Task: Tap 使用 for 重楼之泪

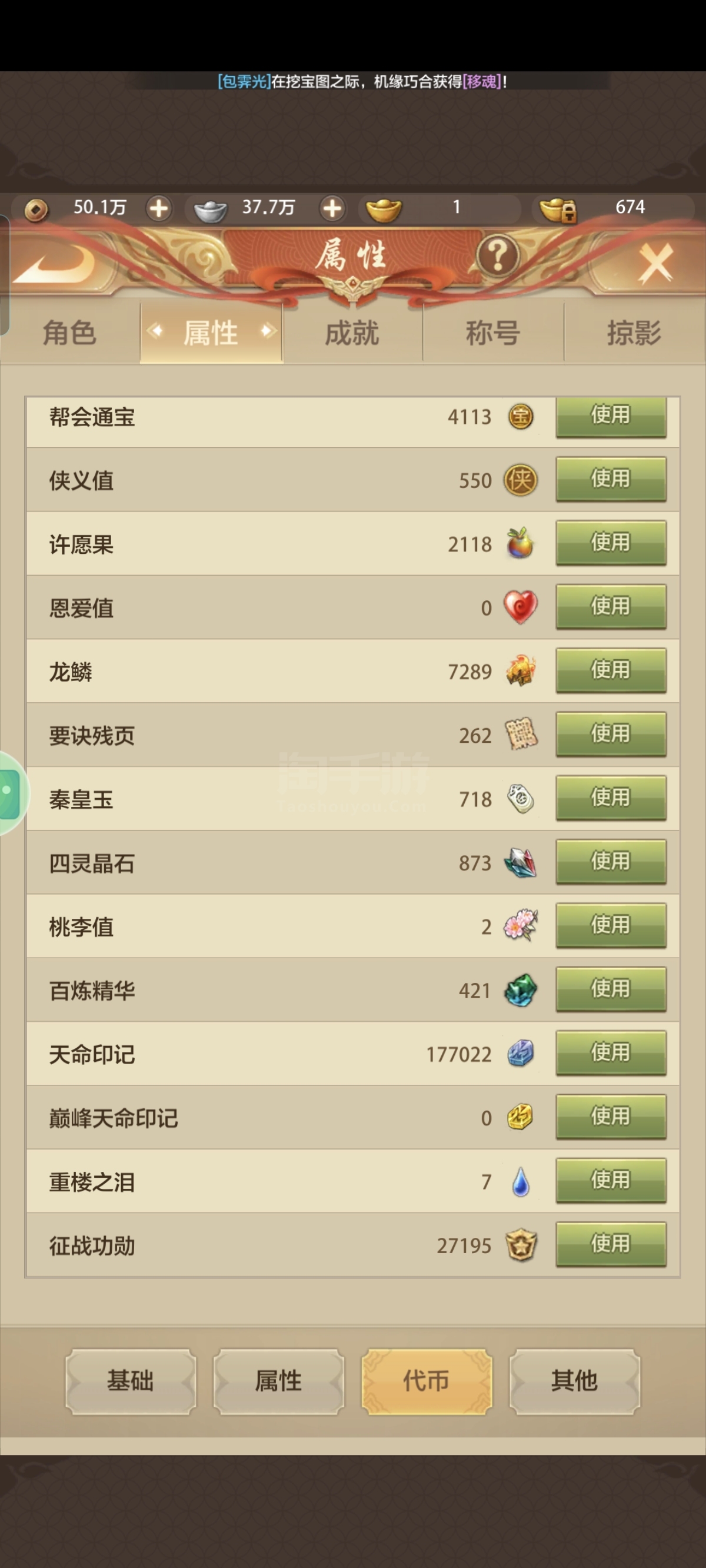Action: click(611, 1181)
